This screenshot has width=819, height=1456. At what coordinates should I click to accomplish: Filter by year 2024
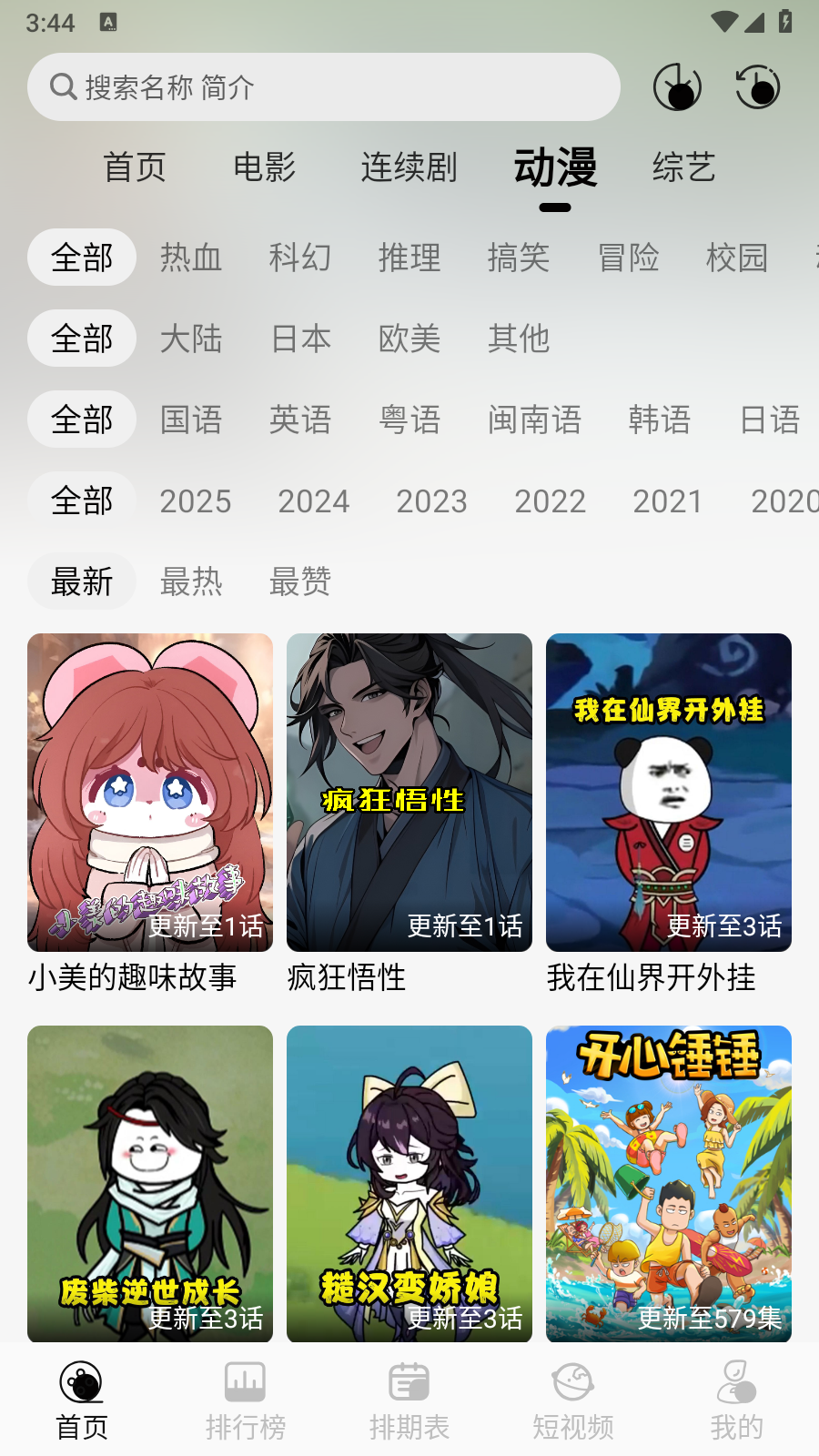[313, 500]
